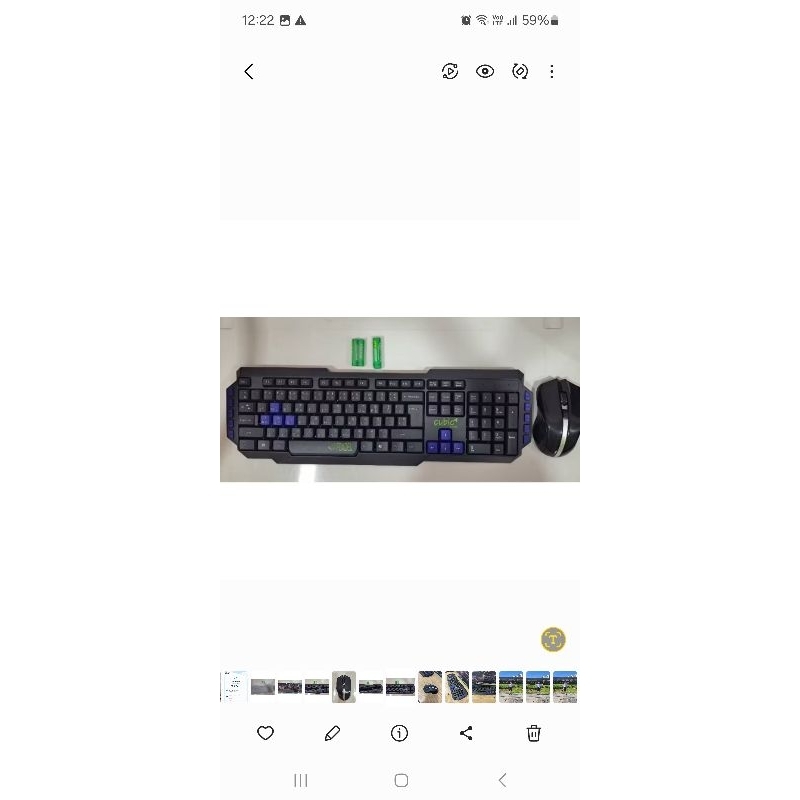Tap the auto-rotate icon in the toolbar

point(520,71)
